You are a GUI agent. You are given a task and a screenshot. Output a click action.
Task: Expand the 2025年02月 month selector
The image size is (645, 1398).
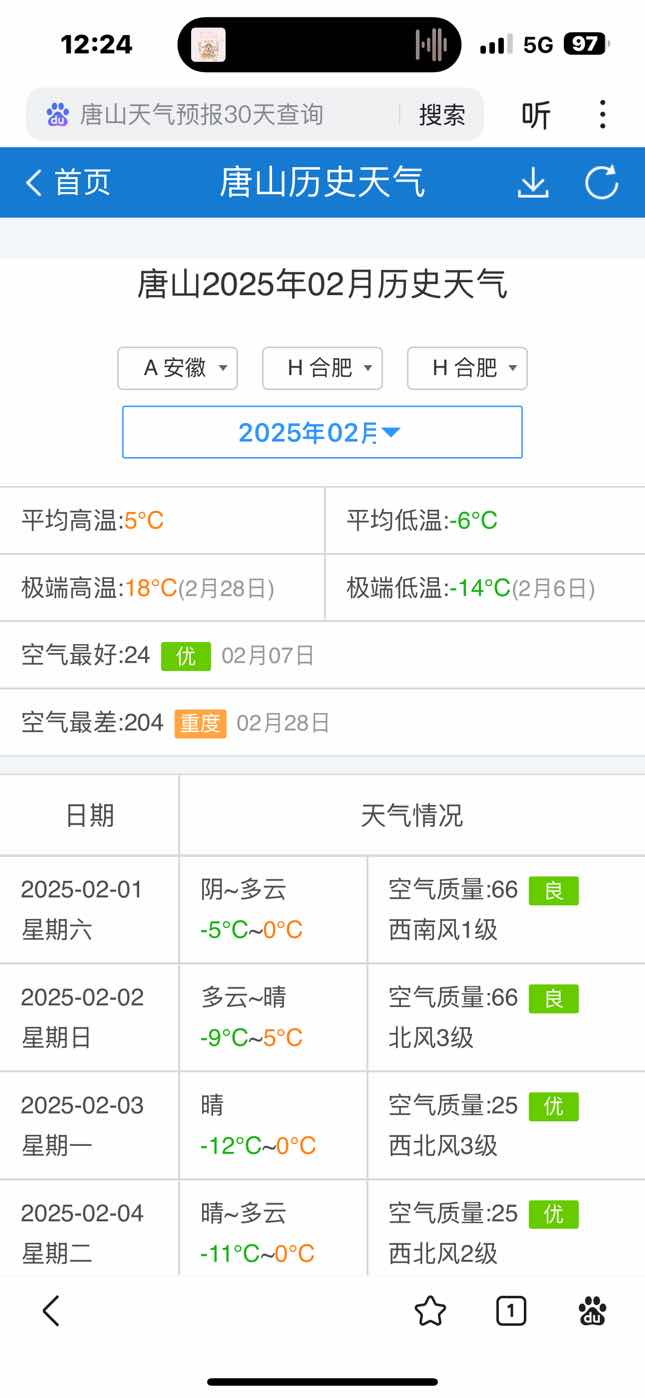click(x=322, y=432)
